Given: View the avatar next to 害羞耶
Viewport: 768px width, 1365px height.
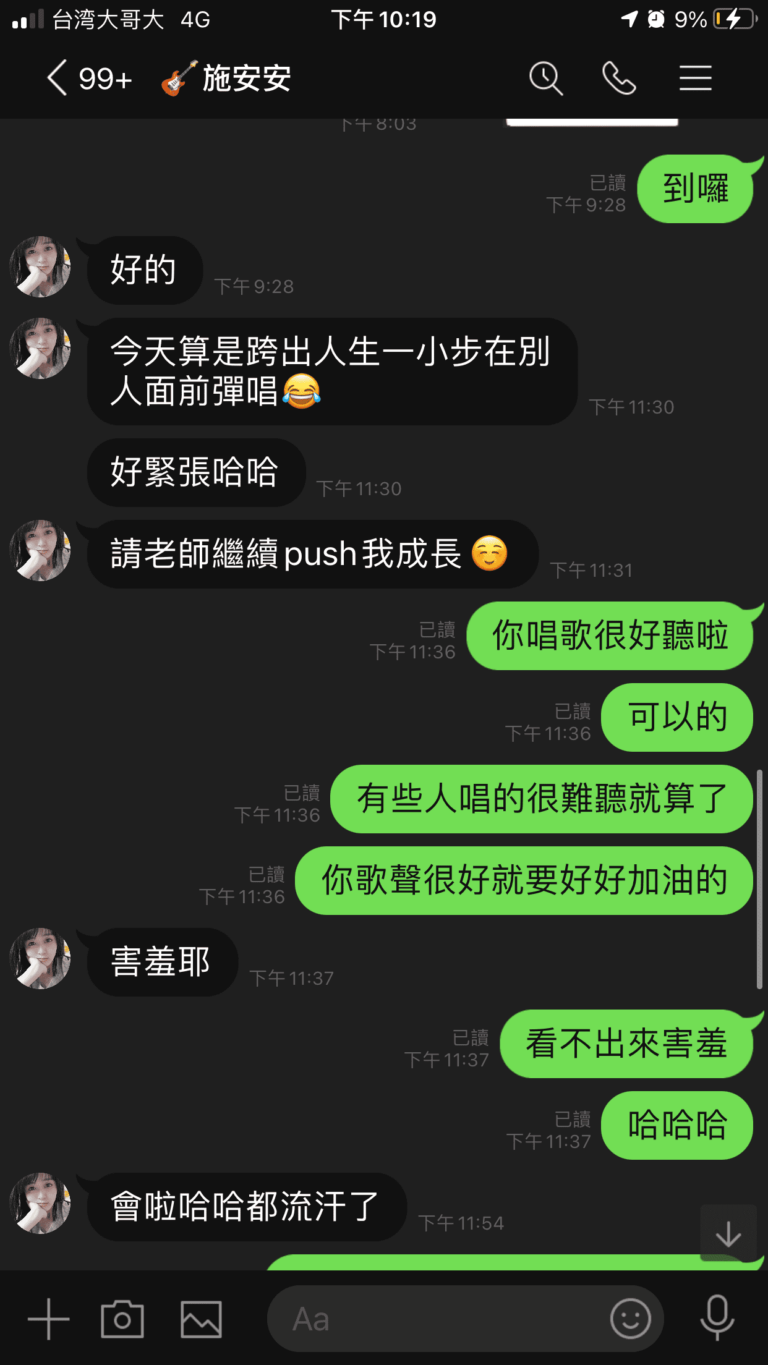Looking at the screenshot, I should tap(40, 959).
